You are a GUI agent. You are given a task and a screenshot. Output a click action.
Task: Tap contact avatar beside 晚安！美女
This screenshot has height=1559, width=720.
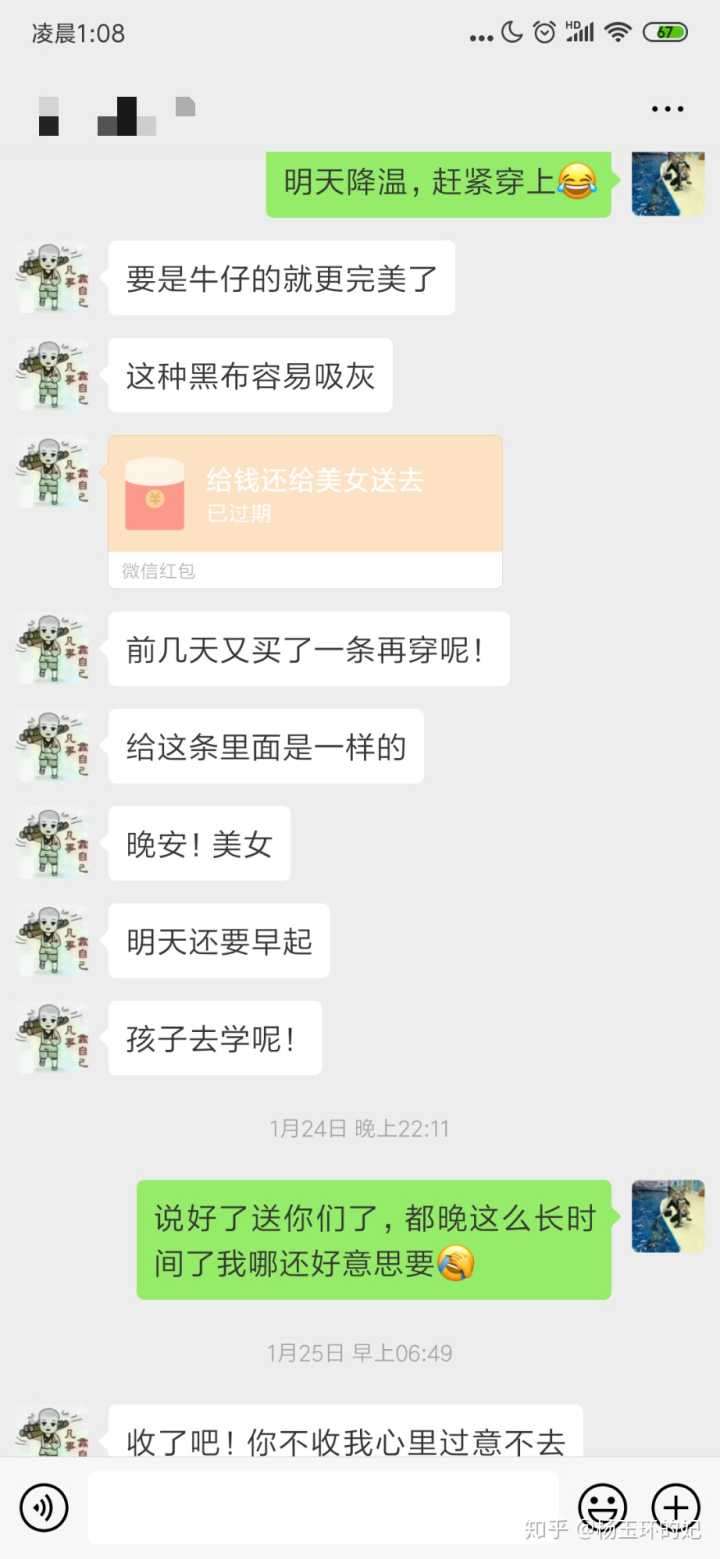52,844
